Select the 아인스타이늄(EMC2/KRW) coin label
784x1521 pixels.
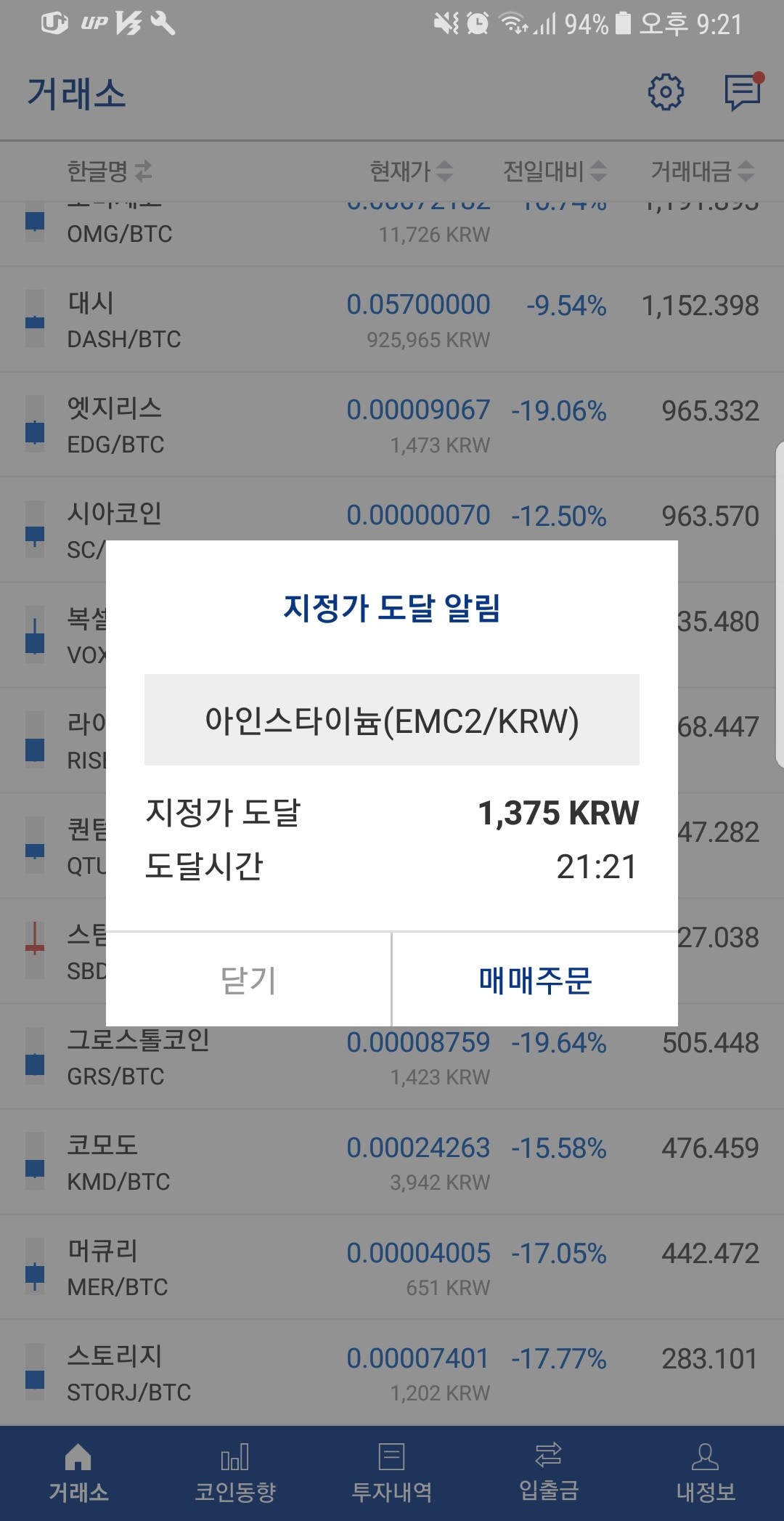pyautogui.click(x=391, y=719)
